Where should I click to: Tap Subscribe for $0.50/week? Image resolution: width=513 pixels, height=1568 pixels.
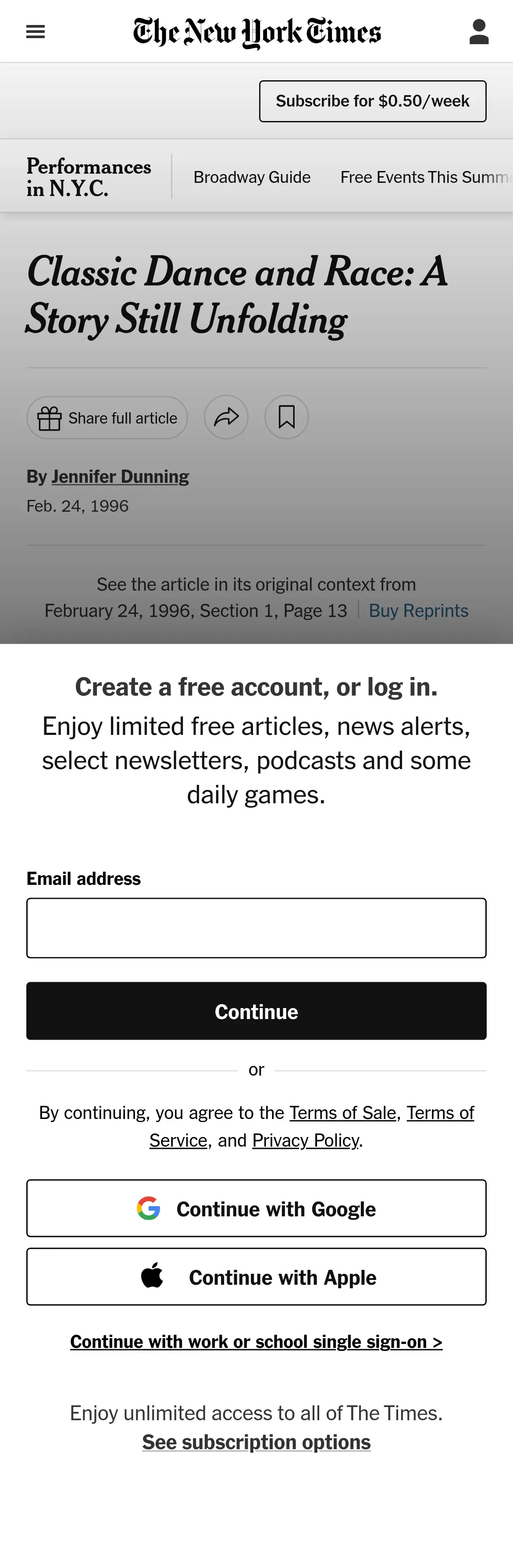pos(372,101)
